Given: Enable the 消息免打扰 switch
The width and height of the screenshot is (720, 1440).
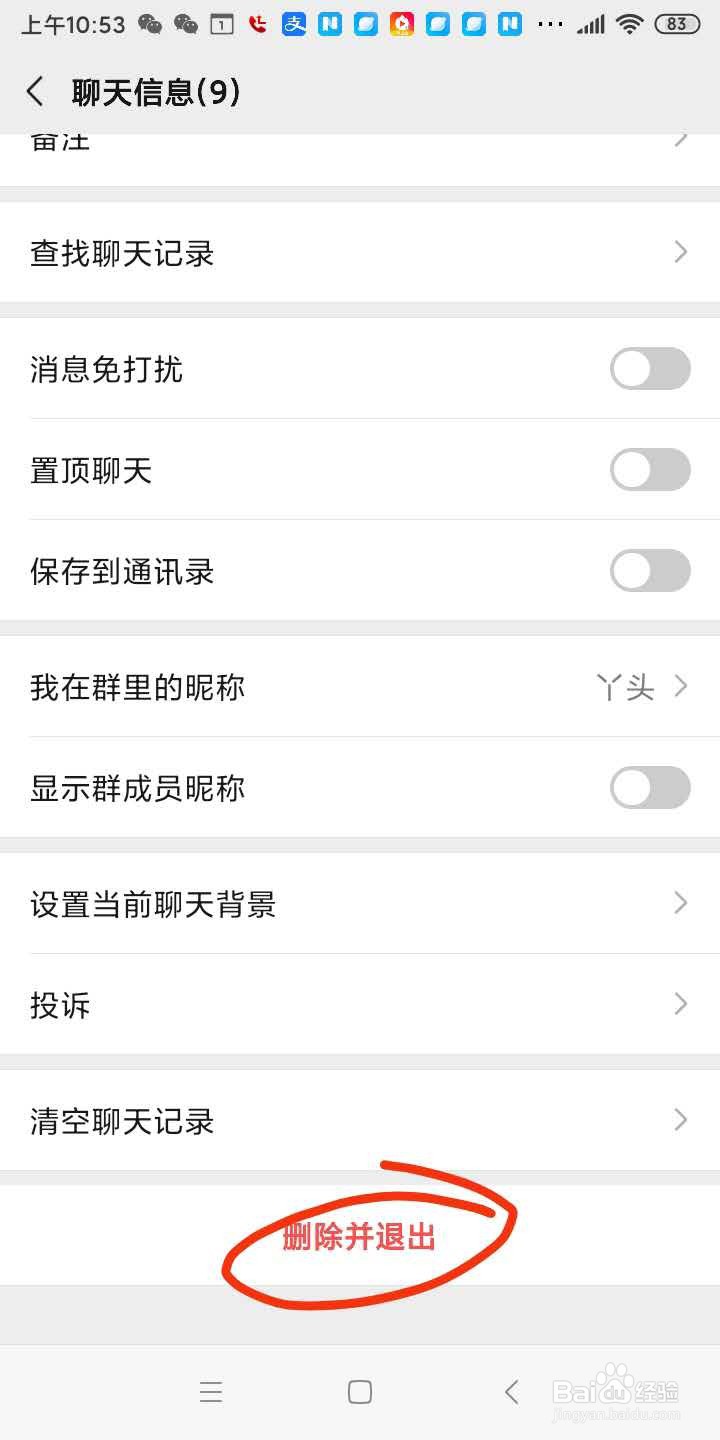Looking at the screenshot, I should pos(648,369).
